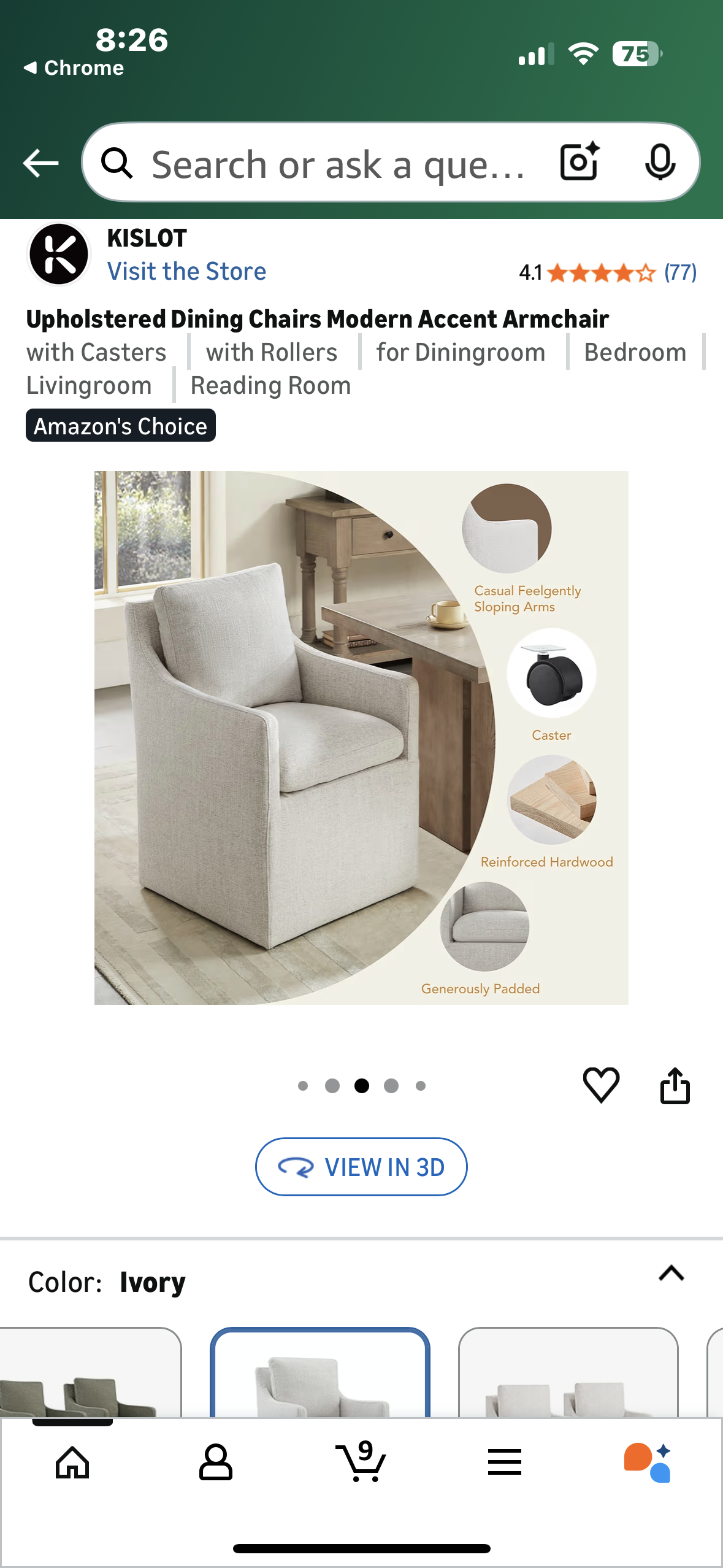Start a voice search with the microphone
723x1568 pixels.
pos(660,163)
